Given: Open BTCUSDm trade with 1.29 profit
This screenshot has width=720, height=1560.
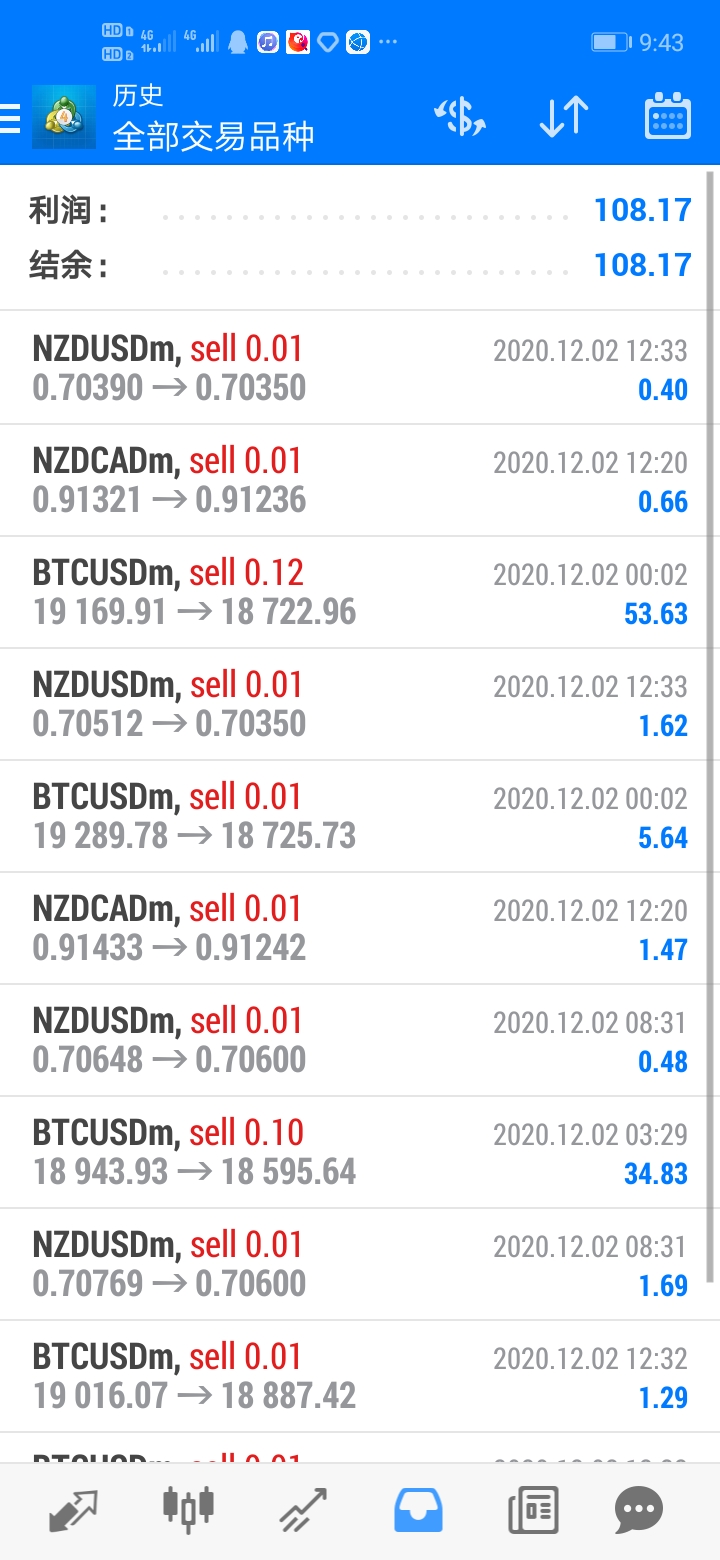Looking at the screenshot, I should click(x=360, y=1376).
